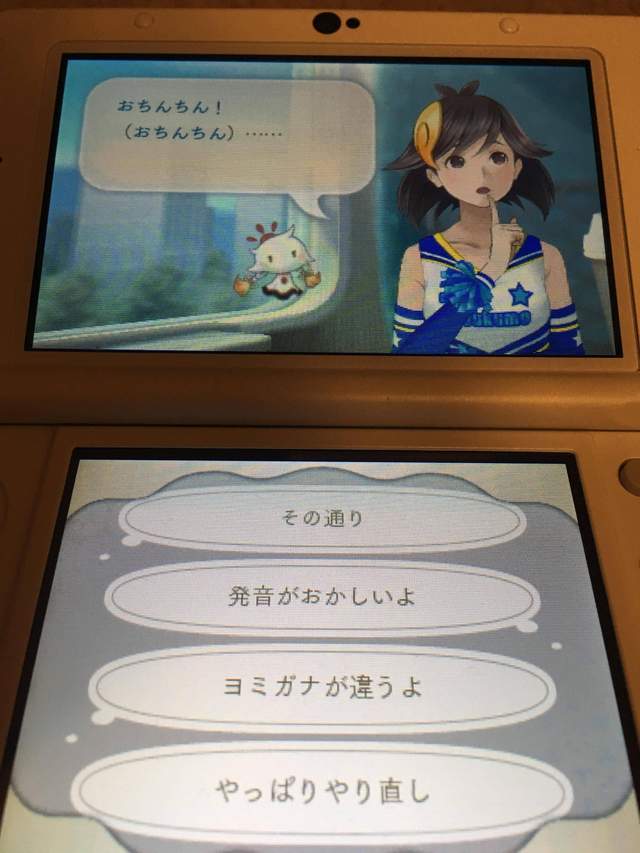The width and height of the screenshot is (640, 853).
Task: Choose 発音がおかしいよ
Action: [x=322, y=600]
